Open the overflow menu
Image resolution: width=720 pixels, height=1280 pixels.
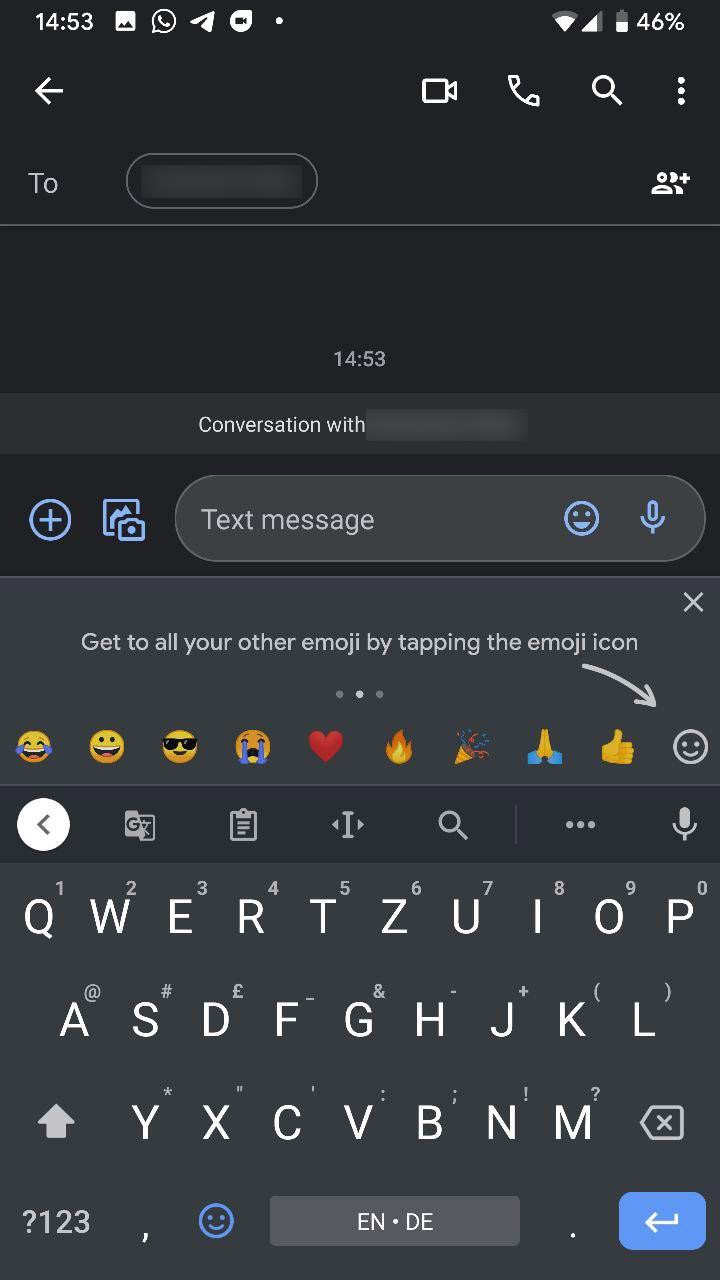(x=681, y=91)
